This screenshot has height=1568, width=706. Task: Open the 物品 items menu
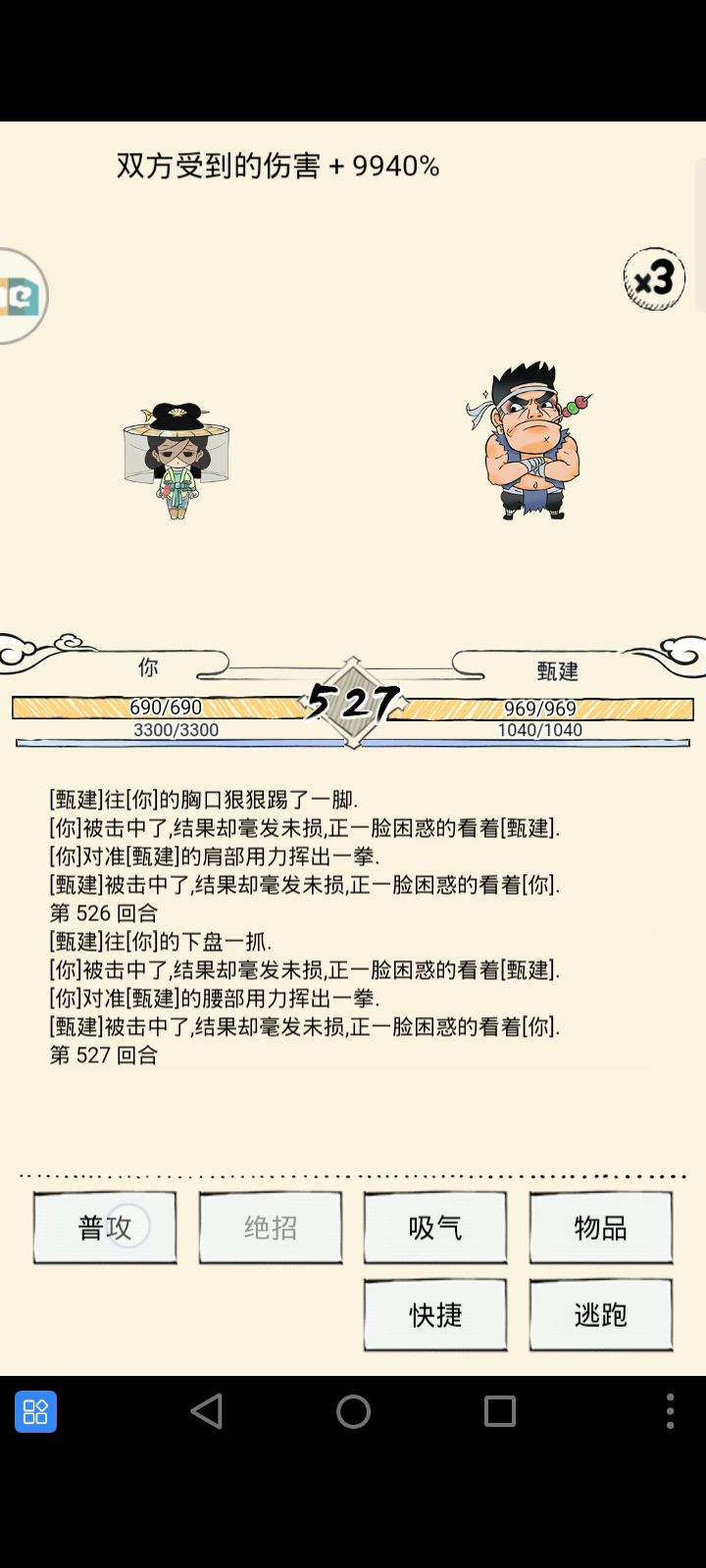[601, 1227]
